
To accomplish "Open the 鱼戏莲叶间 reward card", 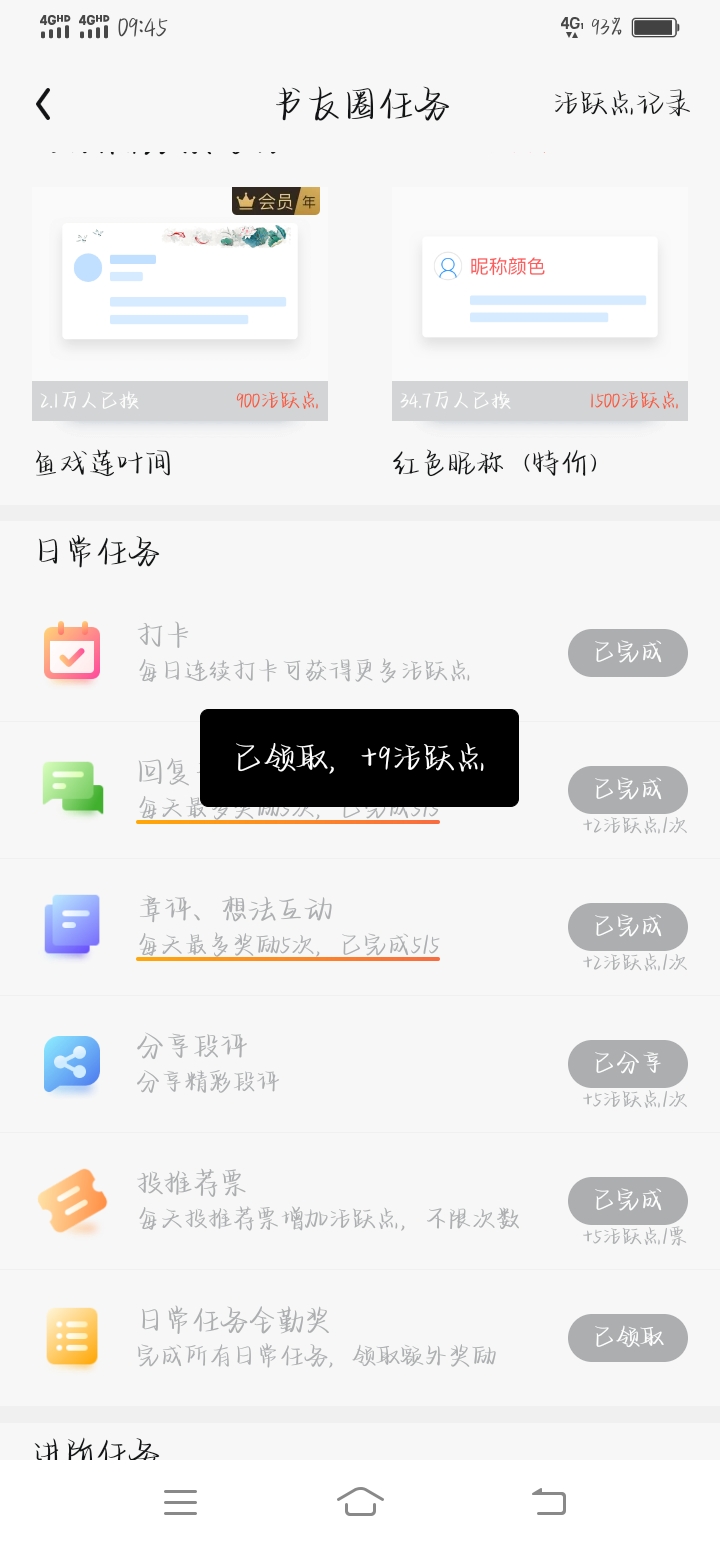I will 180,303.
